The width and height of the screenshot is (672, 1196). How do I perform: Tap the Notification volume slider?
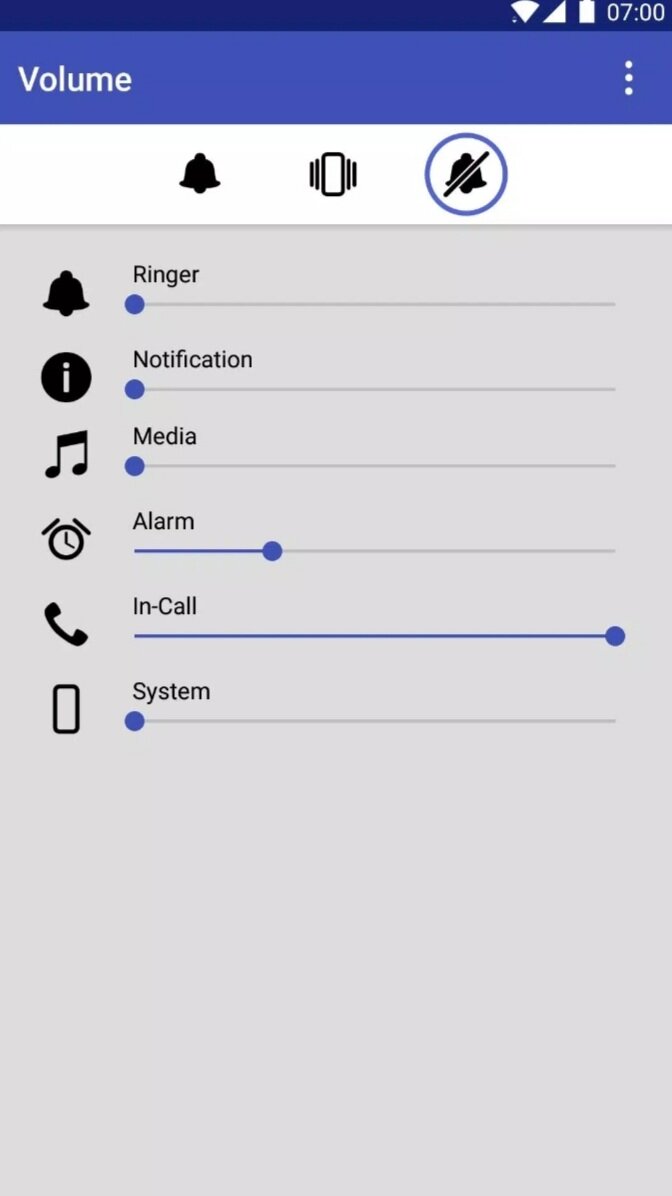[374, 389]
